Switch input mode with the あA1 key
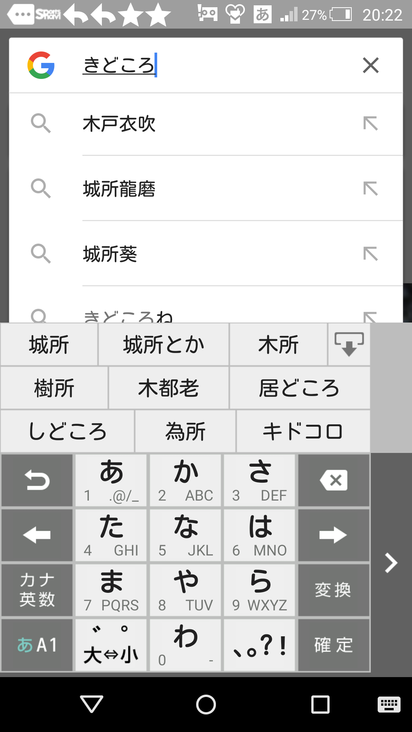The width and height of the screenshot is (412, 732). click(x=37, y=645)
